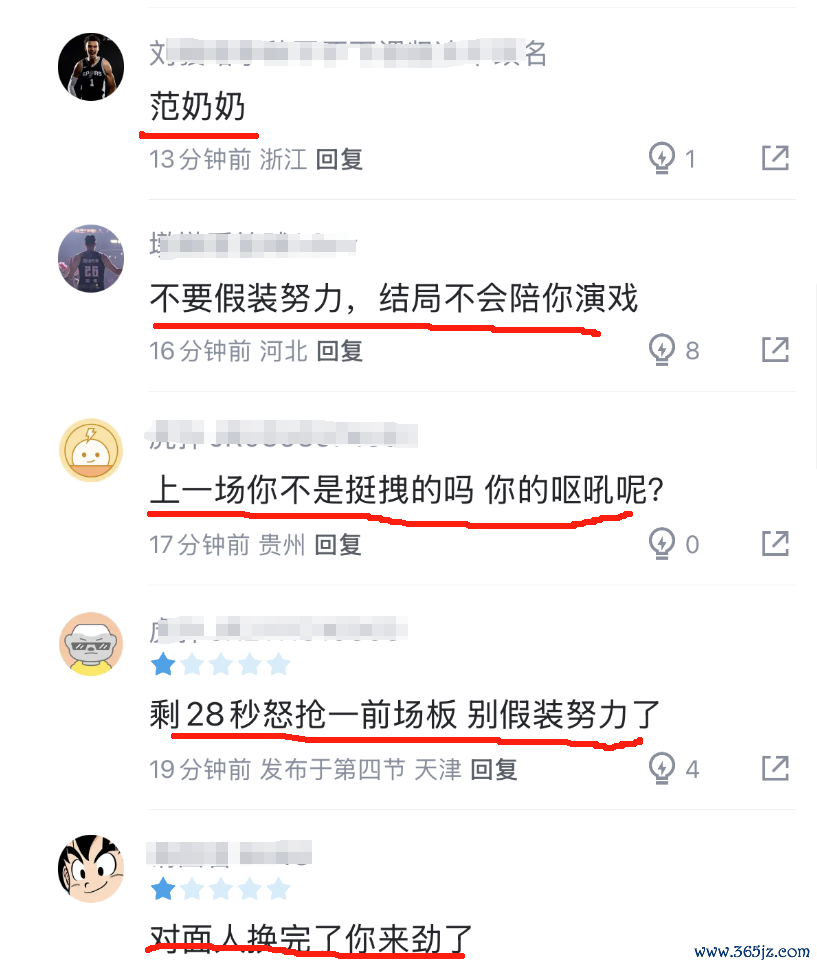Share the 不要假装努力 comment

pos(775,349)
